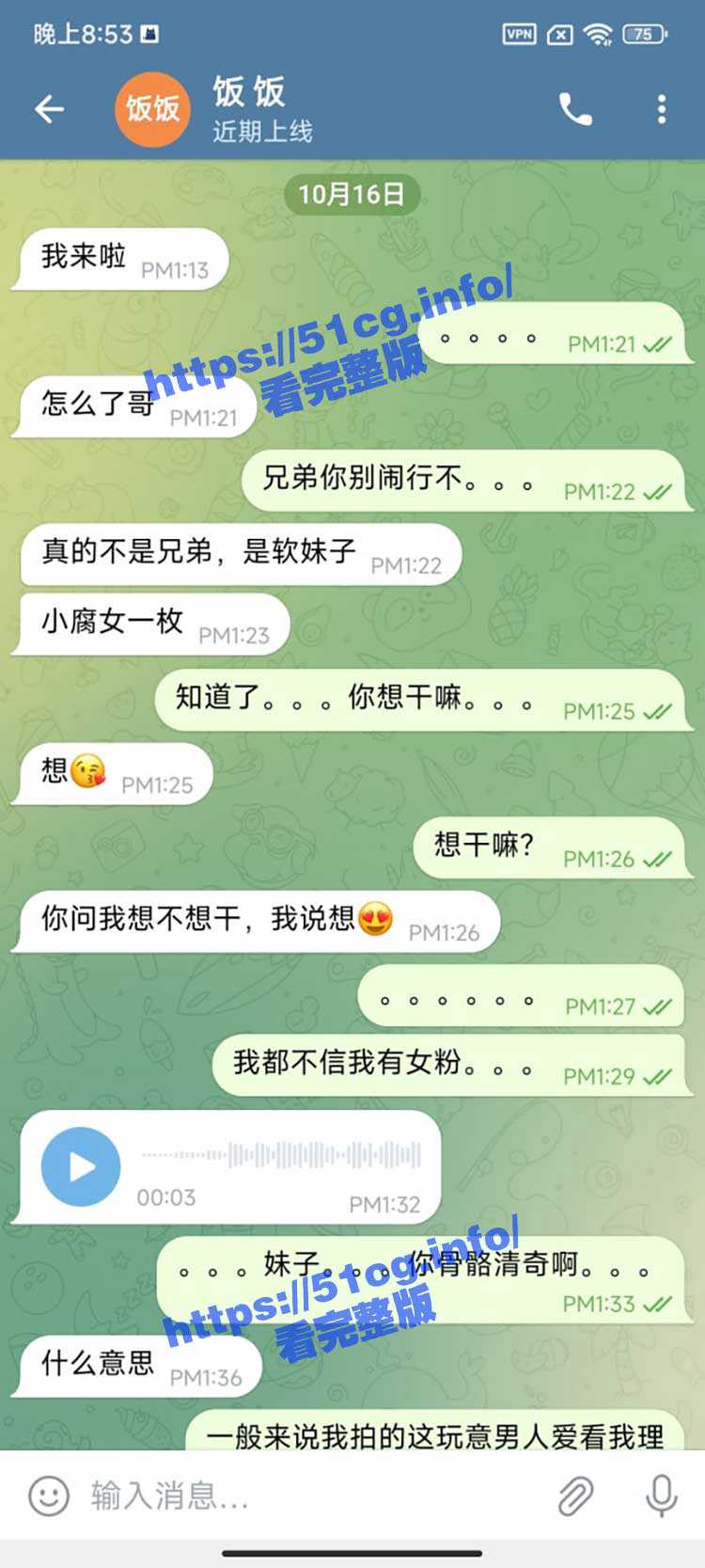Viewport: 705px width, 1568px height.
Task: Record a voice message with the microphone
Action: pos(661,1495)
